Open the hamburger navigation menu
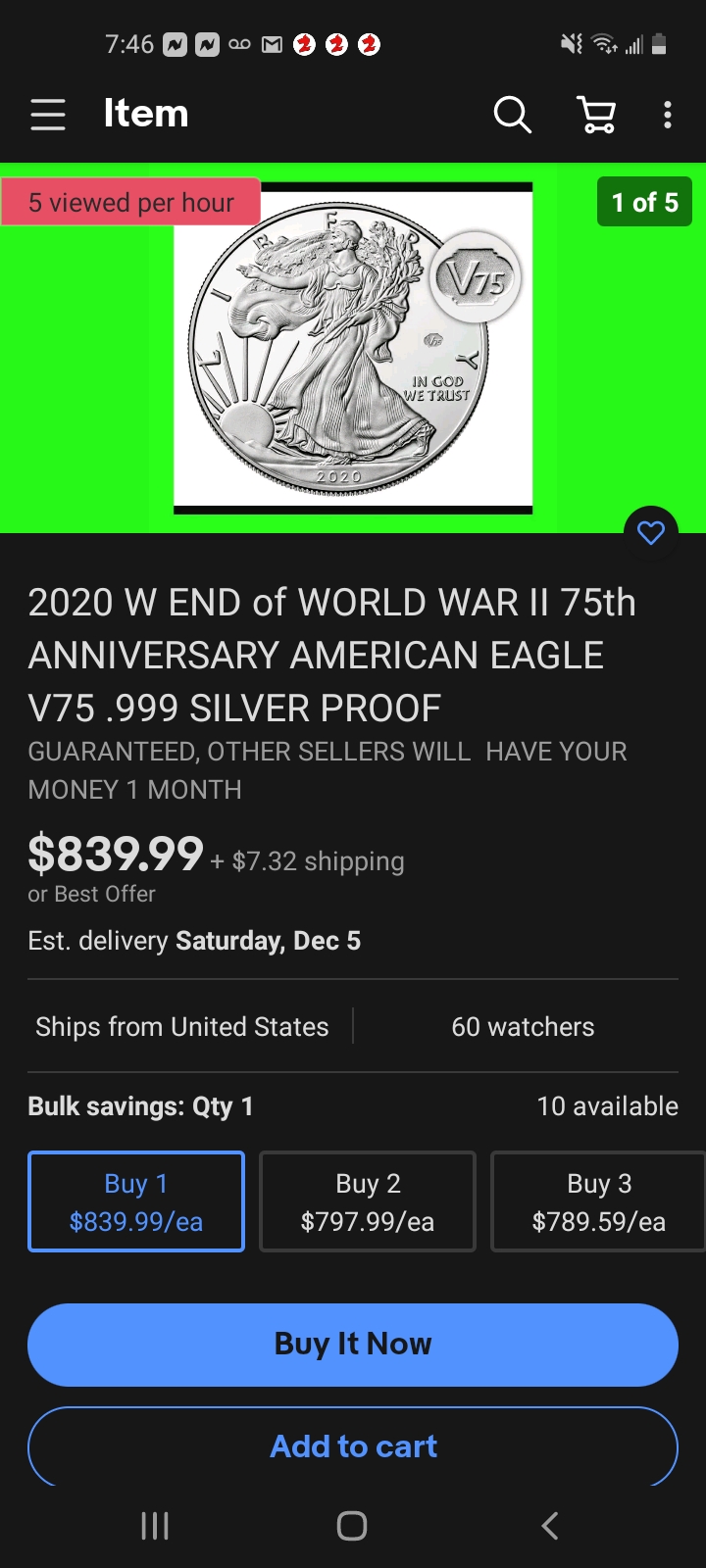The width and height of the screenshot is (706, 1568). pos(47,115)
